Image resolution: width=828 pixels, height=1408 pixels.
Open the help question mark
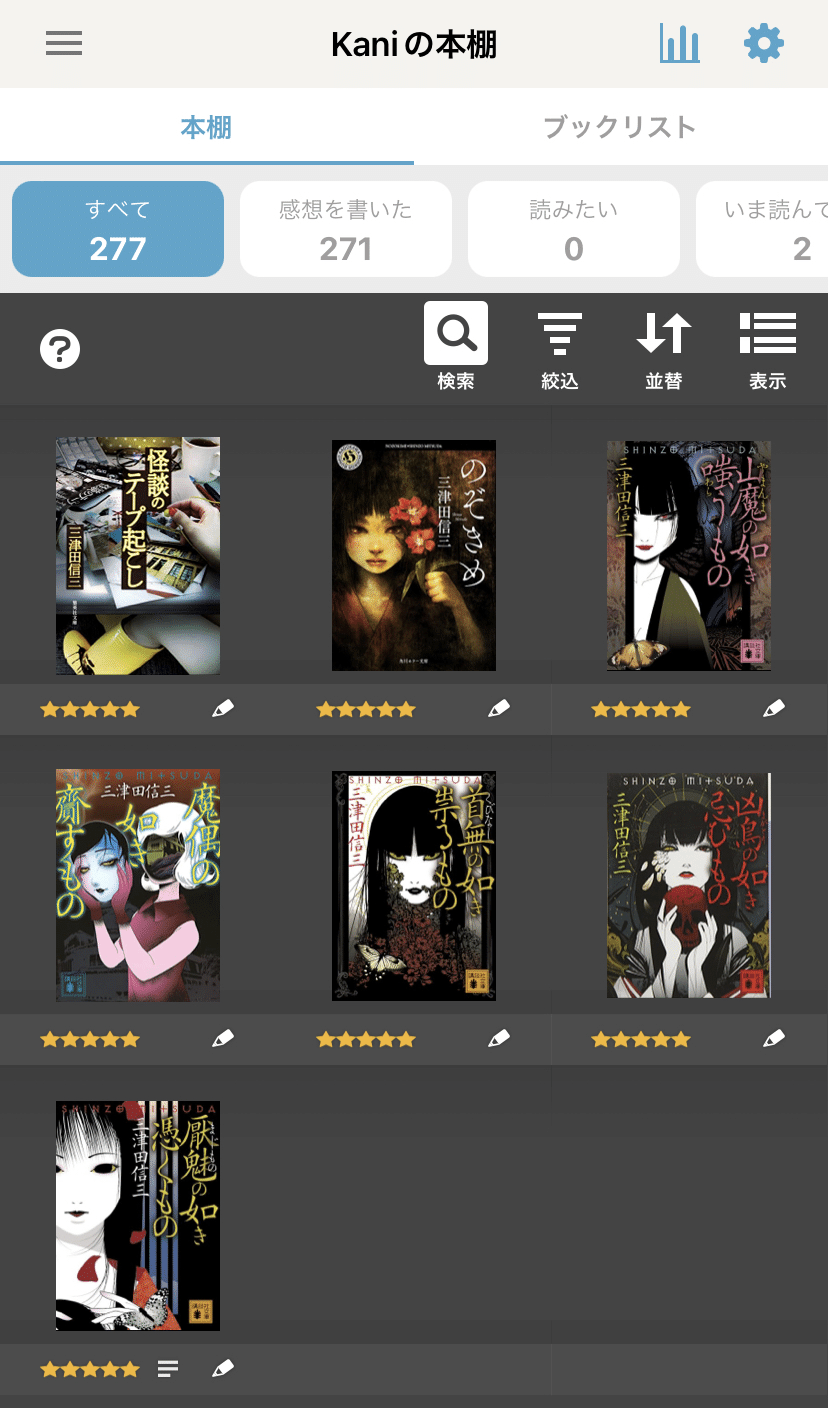coord(60,349)
